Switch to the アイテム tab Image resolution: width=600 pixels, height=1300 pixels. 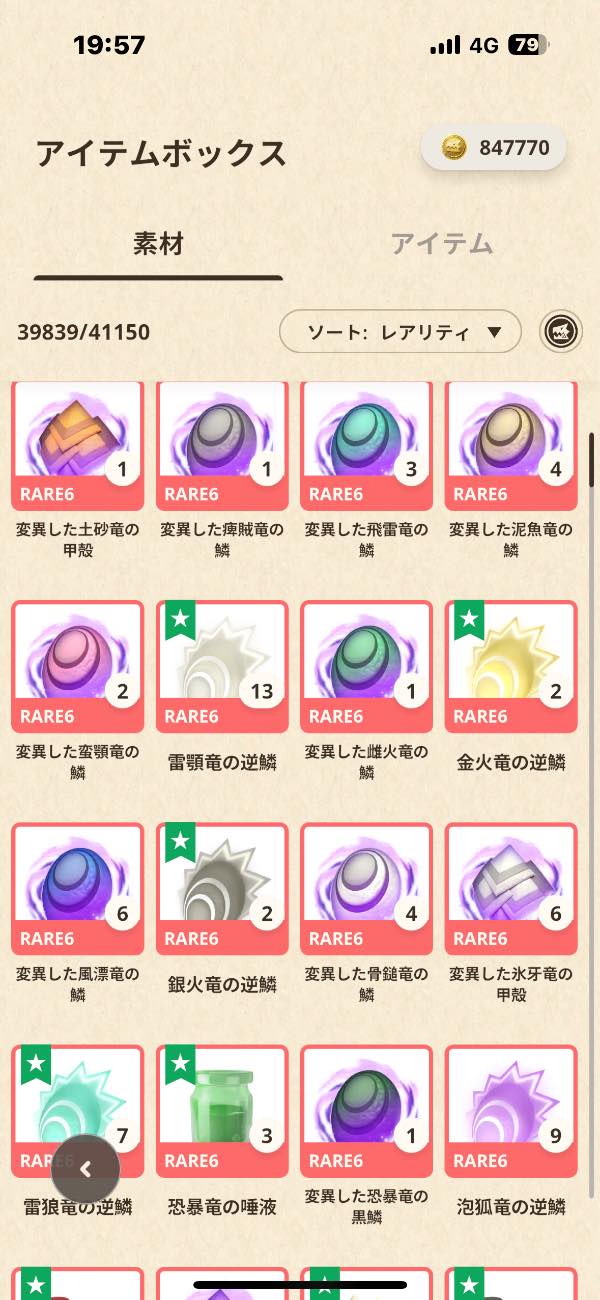(442, 243)
